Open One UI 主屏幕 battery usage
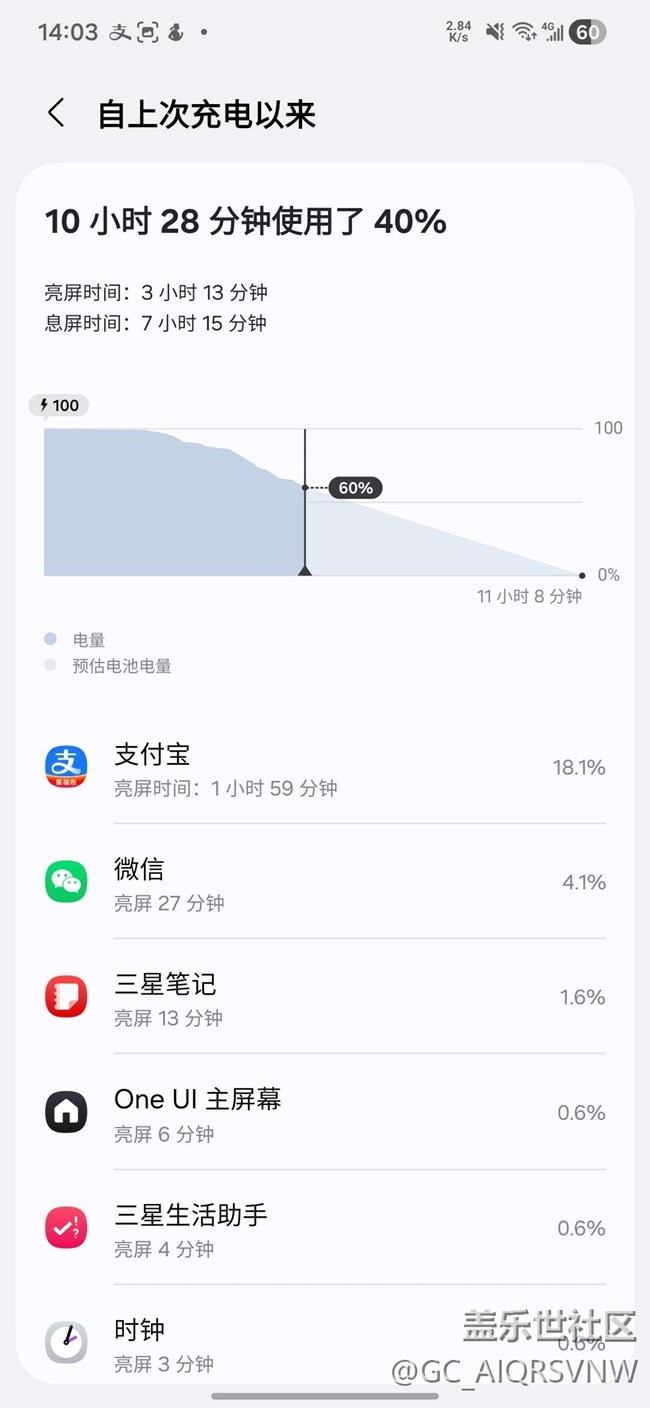The image size is (650, 1408). tap(325, 1113)
